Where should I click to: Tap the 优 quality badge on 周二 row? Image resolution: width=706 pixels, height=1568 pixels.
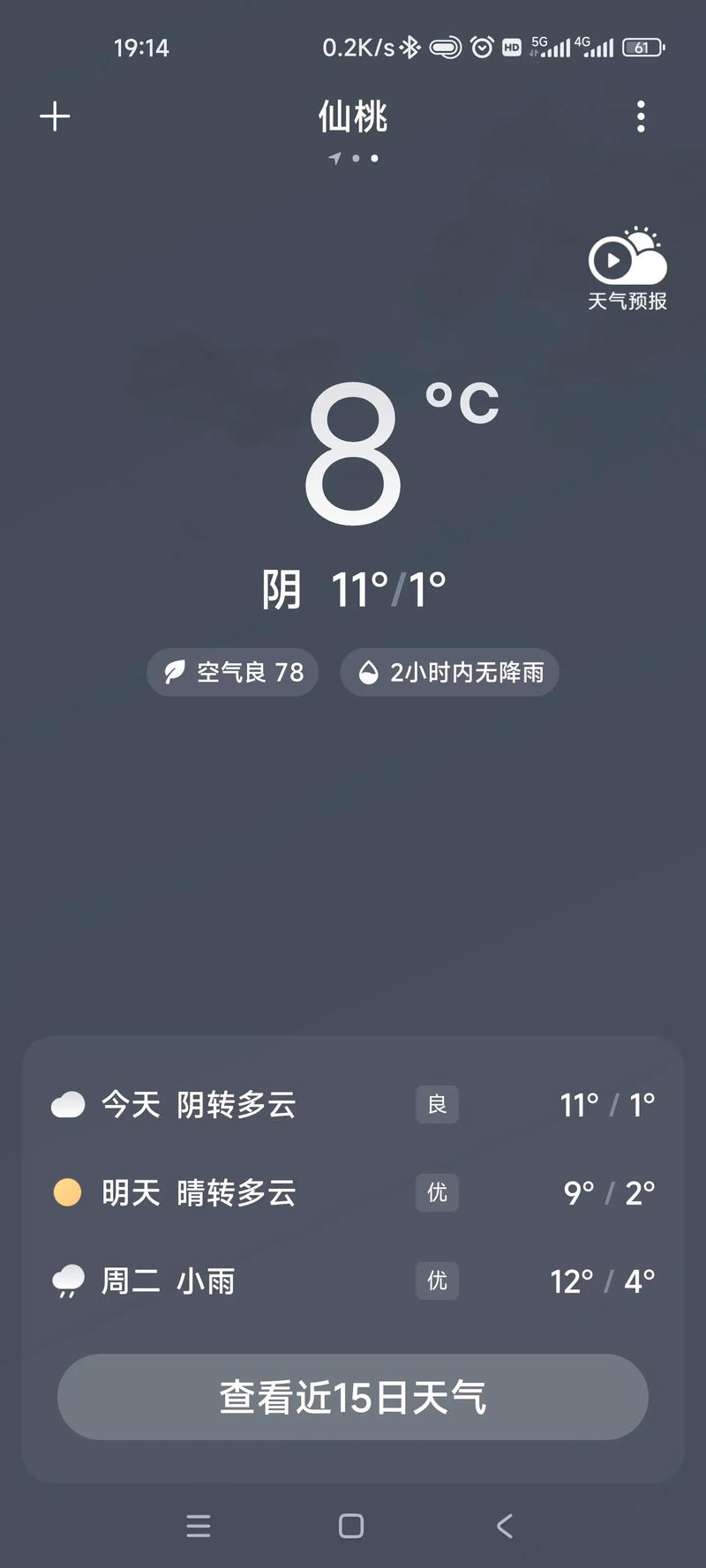437,1281
